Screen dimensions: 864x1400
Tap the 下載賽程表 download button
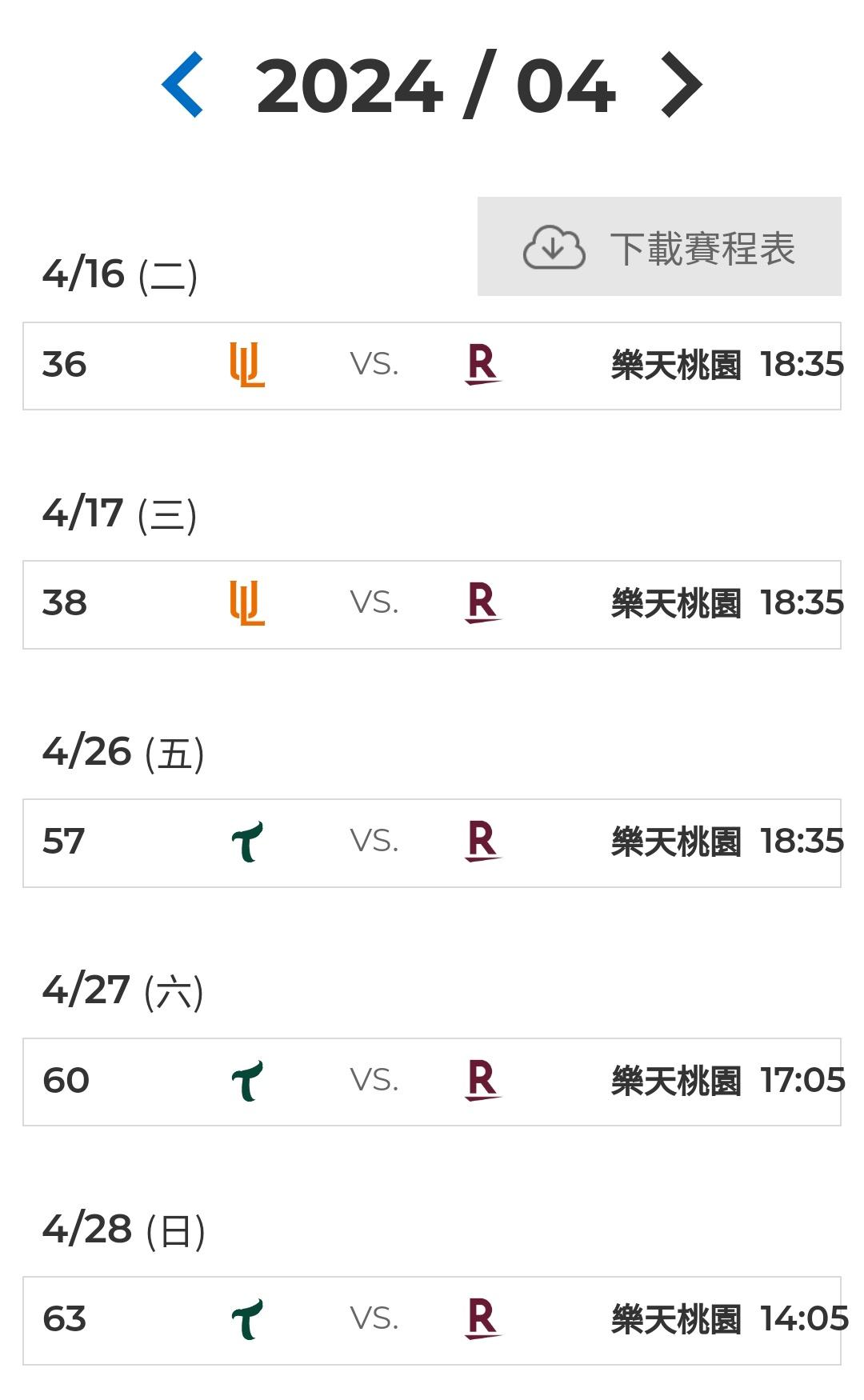point(659,246)
